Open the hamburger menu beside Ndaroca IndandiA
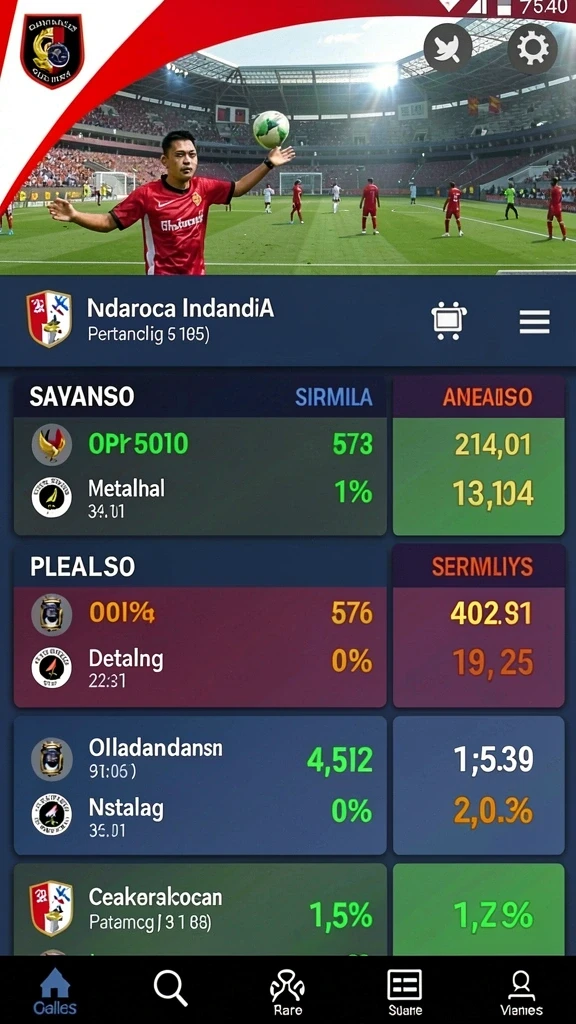The image size is (576, 1024). pyautogui.click(x=534, y=322)
